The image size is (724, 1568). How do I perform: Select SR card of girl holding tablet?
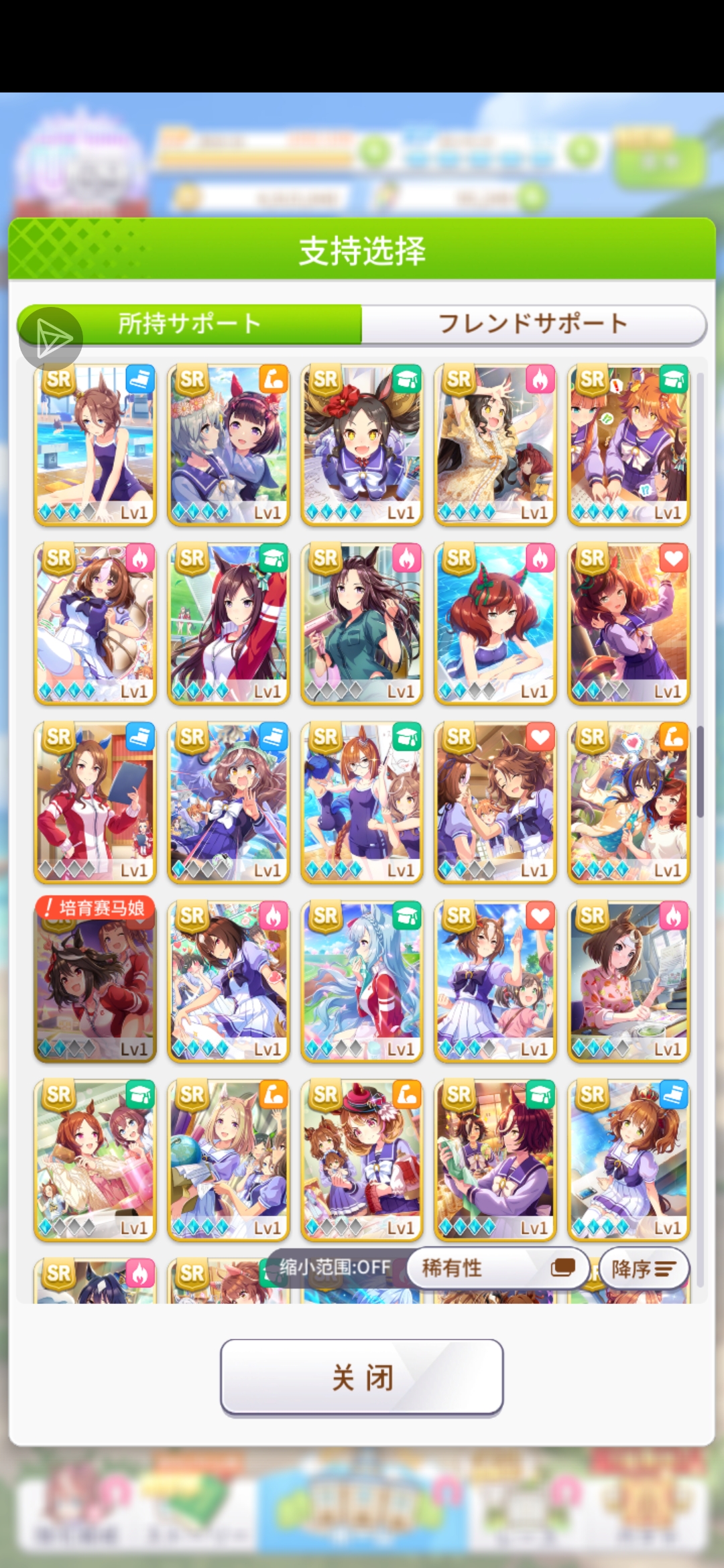click(x=95, y=802)
